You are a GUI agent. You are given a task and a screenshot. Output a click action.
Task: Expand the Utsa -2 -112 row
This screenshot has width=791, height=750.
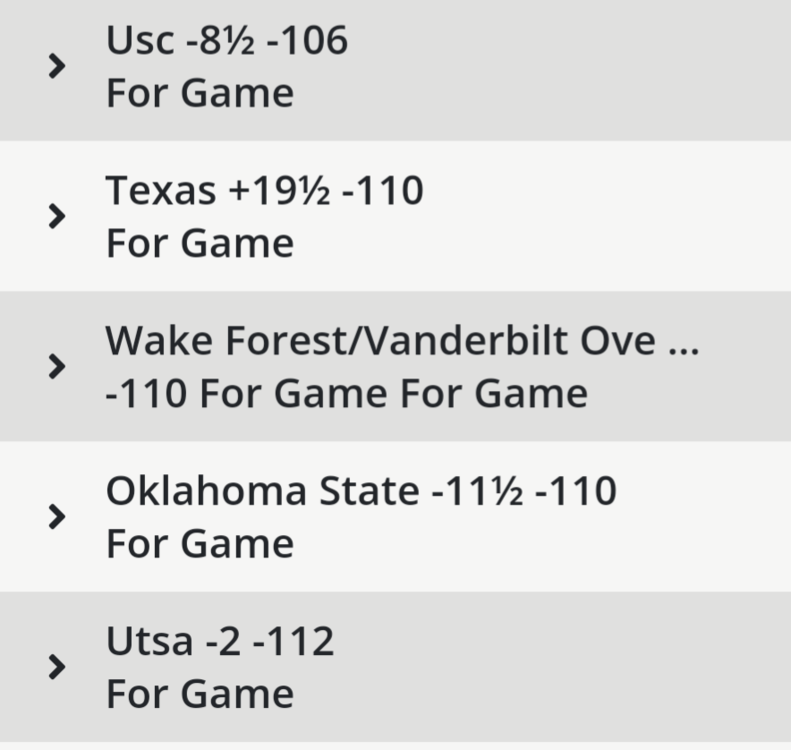(x=58, y=667)
